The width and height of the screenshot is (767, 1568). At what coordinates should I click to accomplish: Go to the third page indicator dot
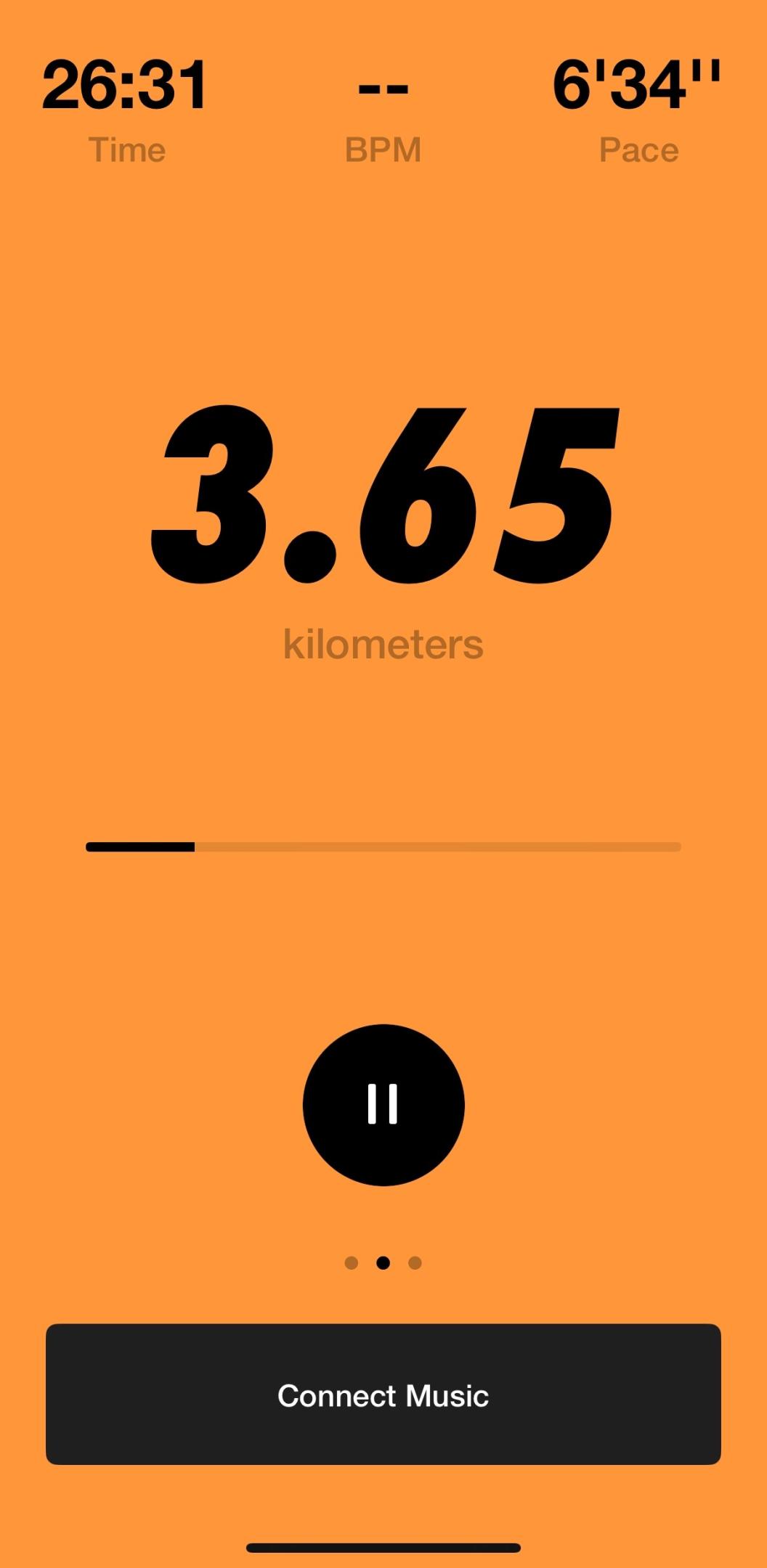(415, 1263)
